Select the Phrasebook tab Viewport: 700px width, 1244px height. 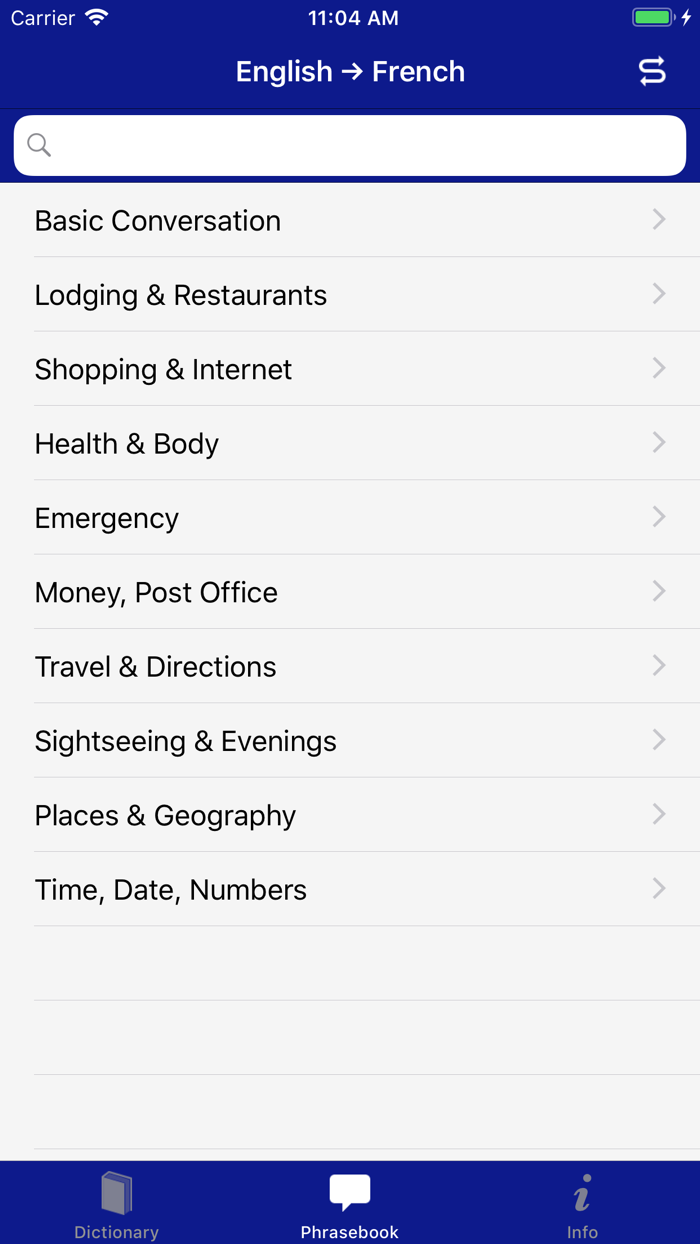350,1204
